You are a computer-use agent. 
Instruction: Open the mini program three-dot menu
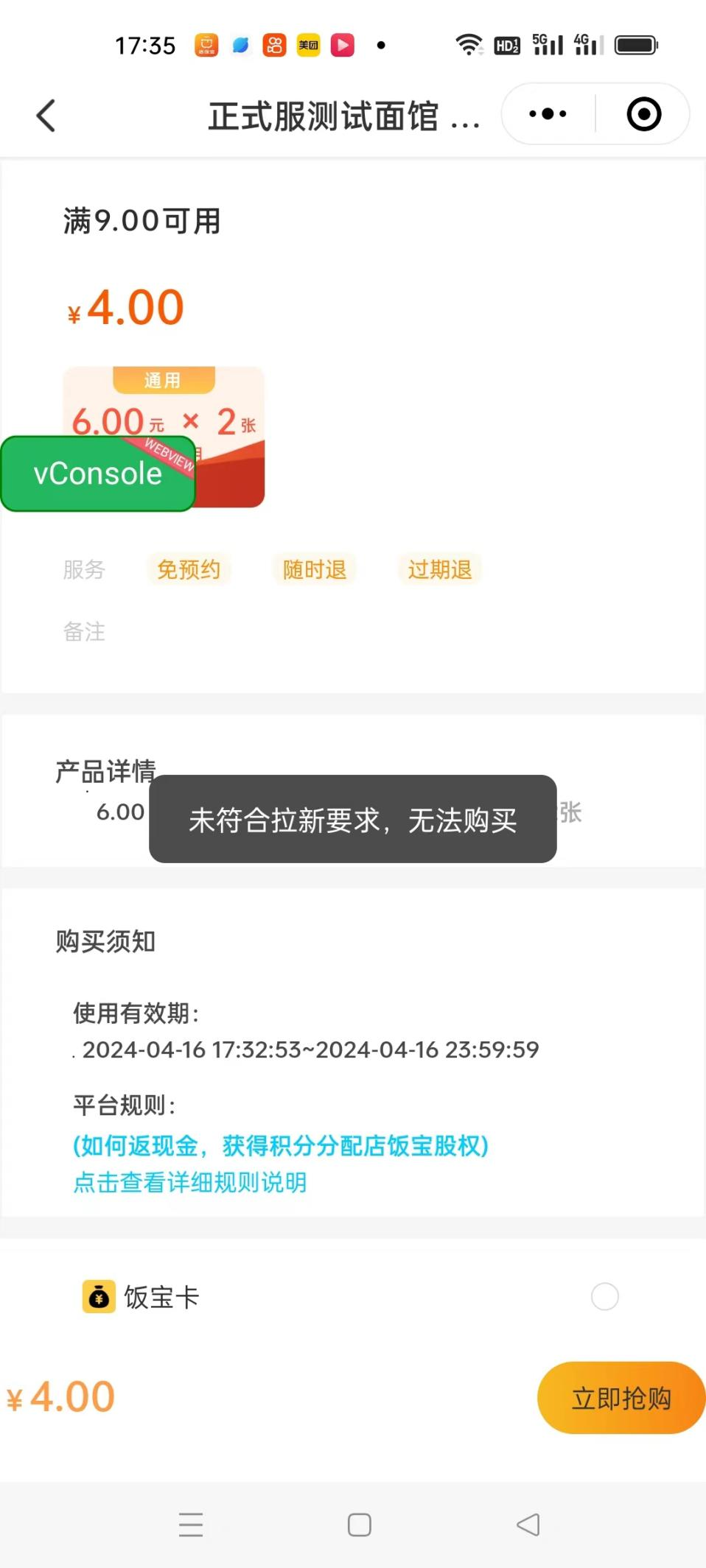pyautogui.click(x=548, y=114)
